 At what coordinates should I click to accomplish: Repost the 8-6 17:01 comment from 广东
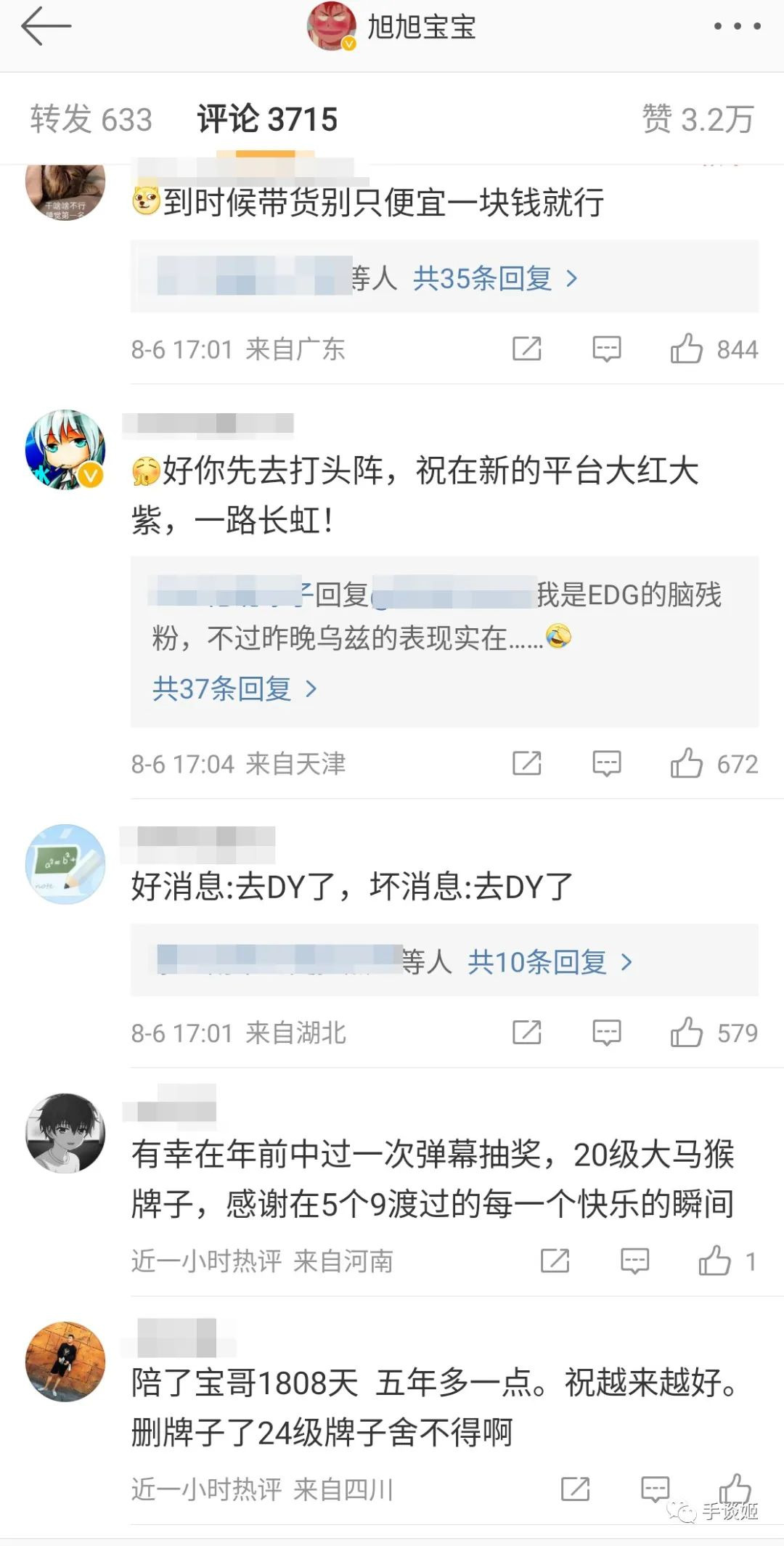[527, 349]
